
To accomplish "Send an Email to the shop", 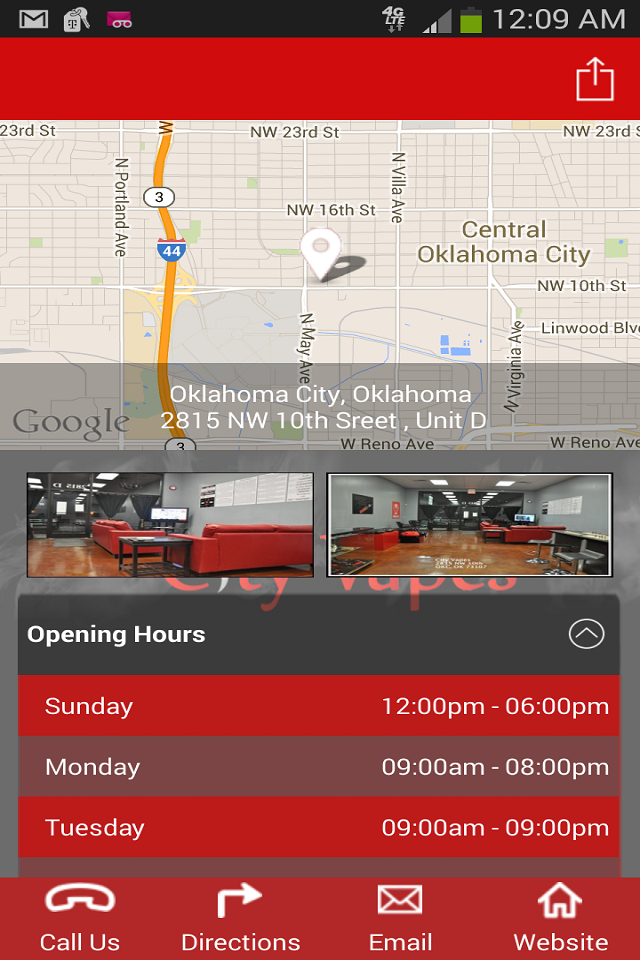I will (400, 918).
